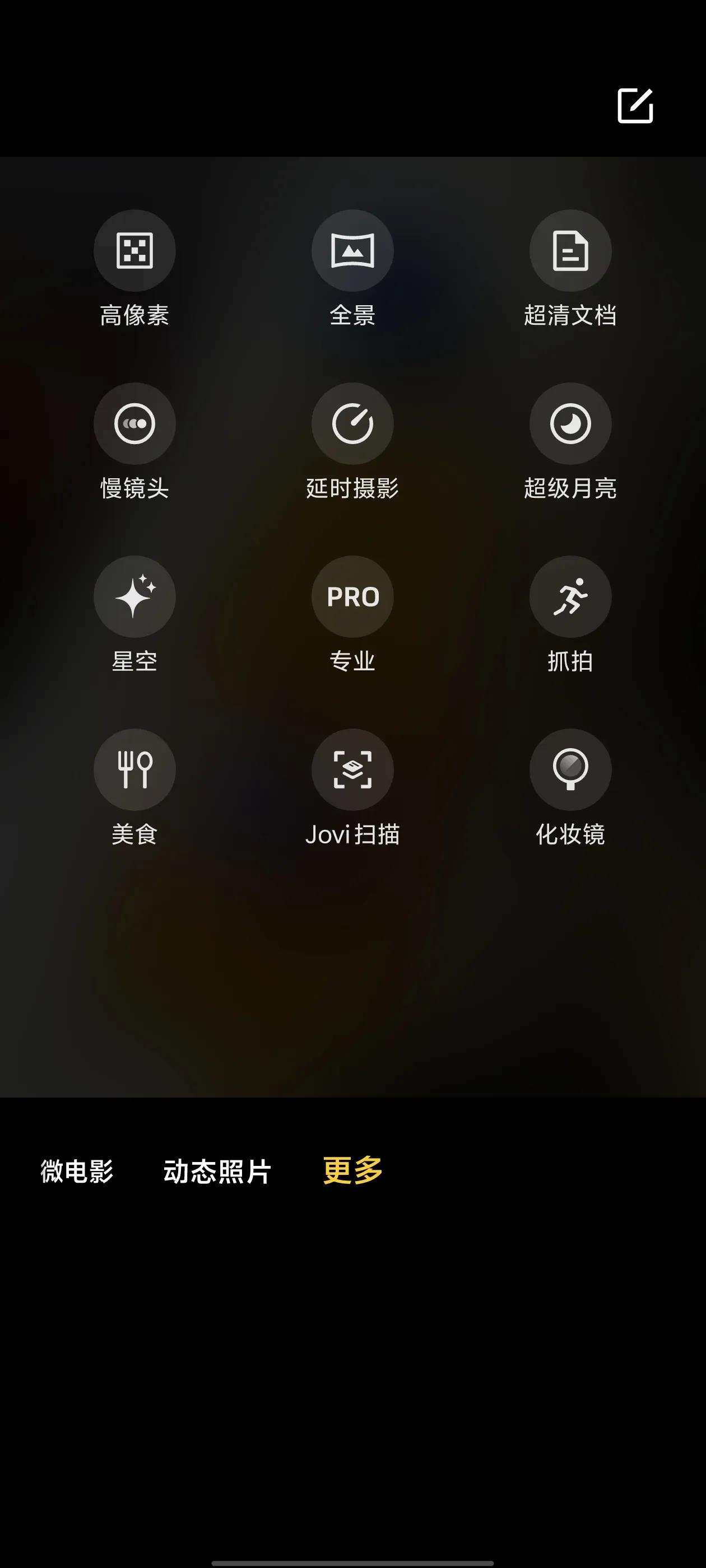The height and width of the screenshot is (1568, 706).
Task: Switch to the 微电影 tab
Action: click(x=77, y=1171)
